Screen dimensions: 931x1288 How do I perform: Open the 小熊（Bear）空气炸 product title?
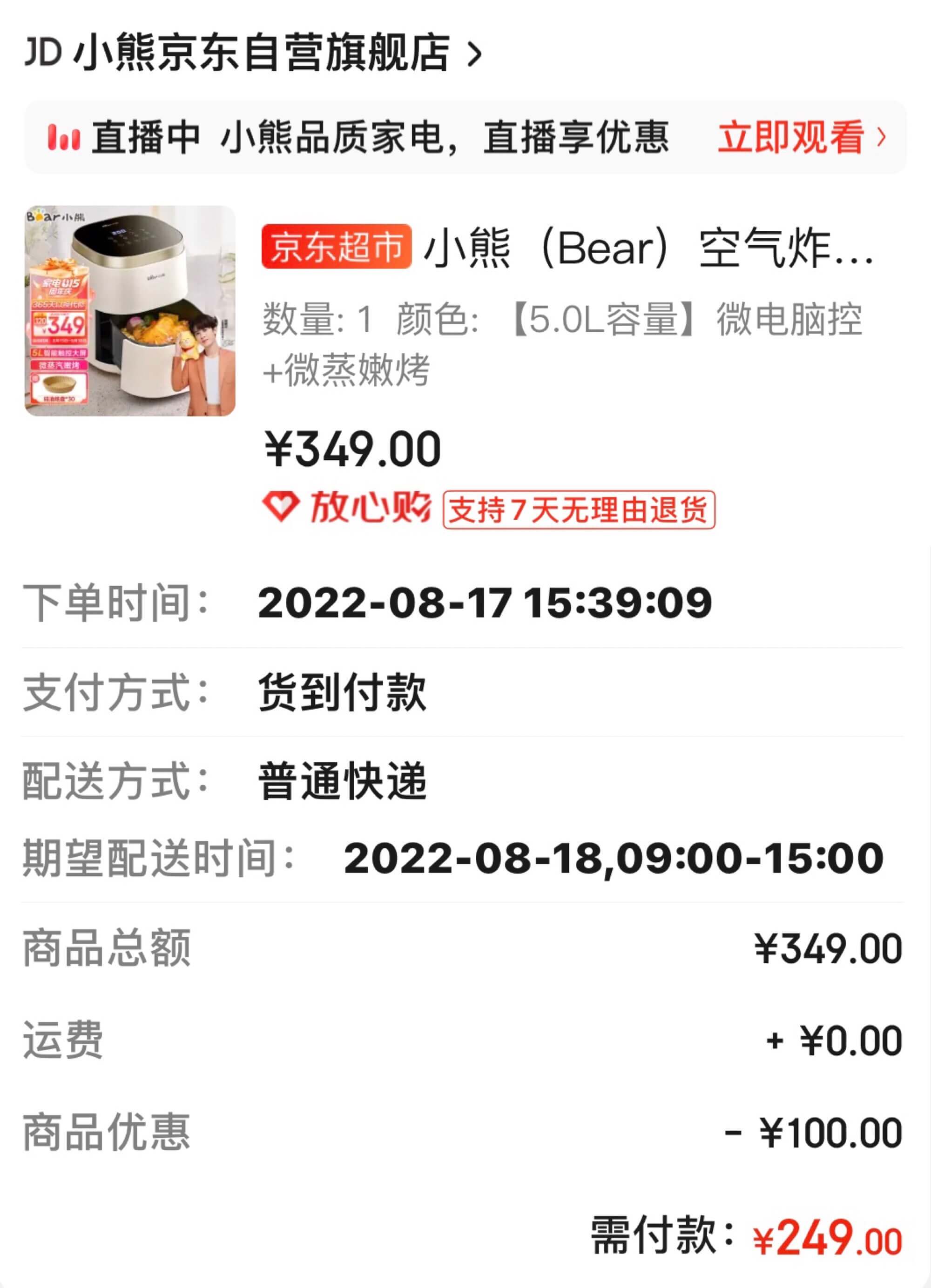click(x=648, y=248)
